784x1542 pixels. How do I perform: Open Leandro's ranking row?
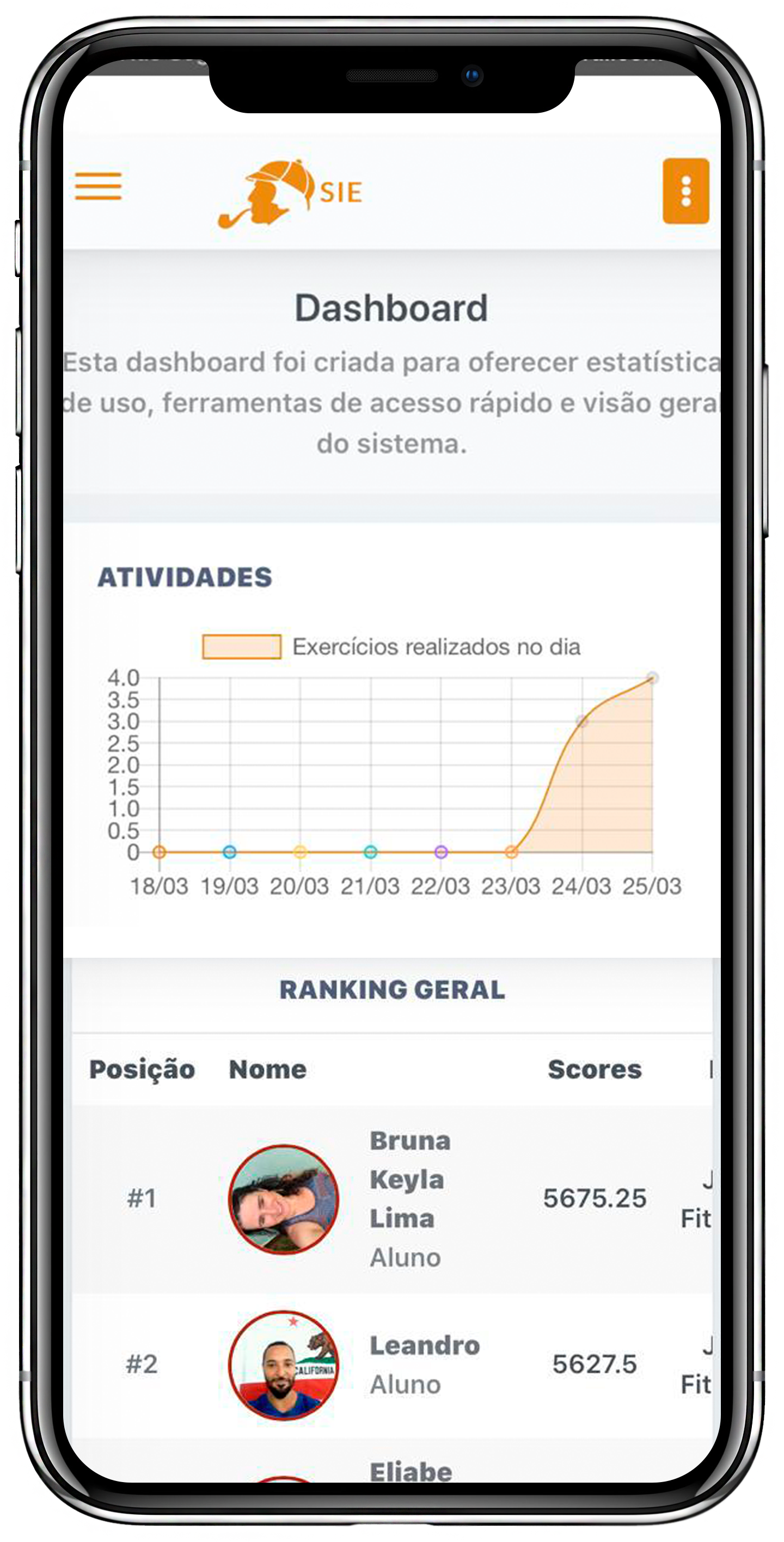(392, 1366)
